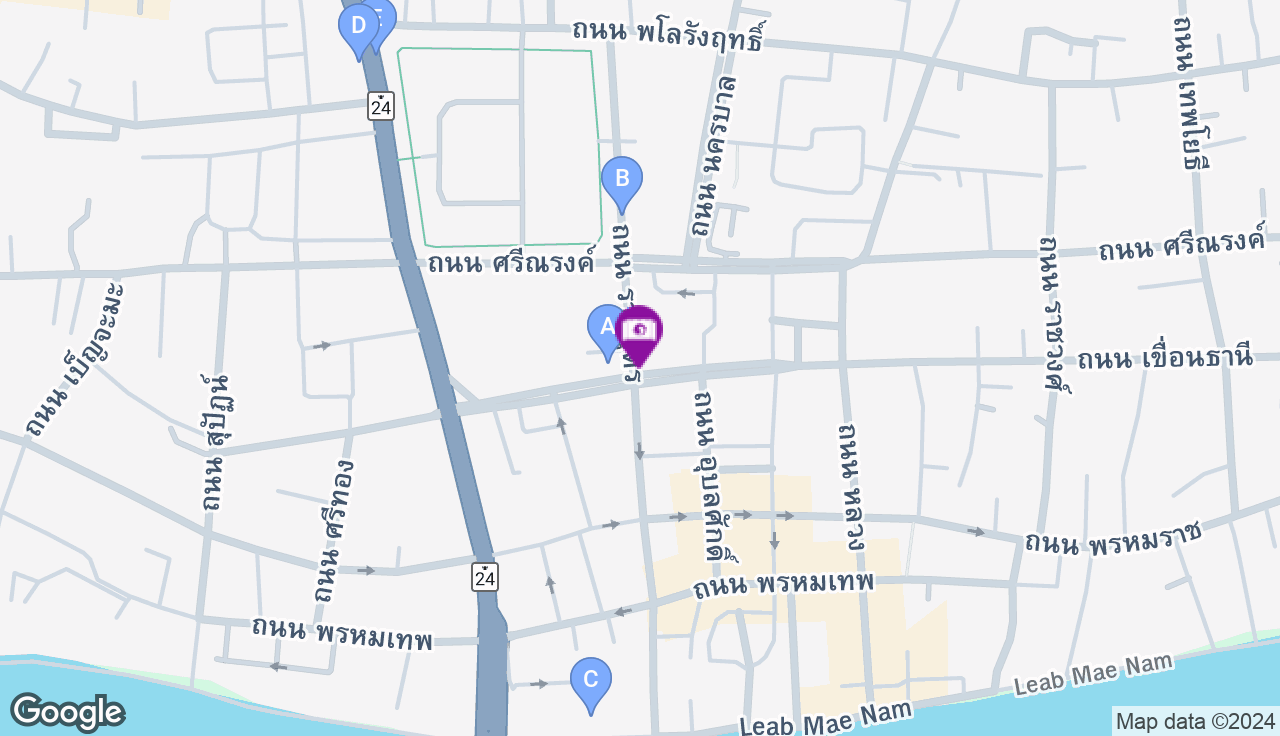
Task: Open map marker C near the river
Action: point(590,681)
